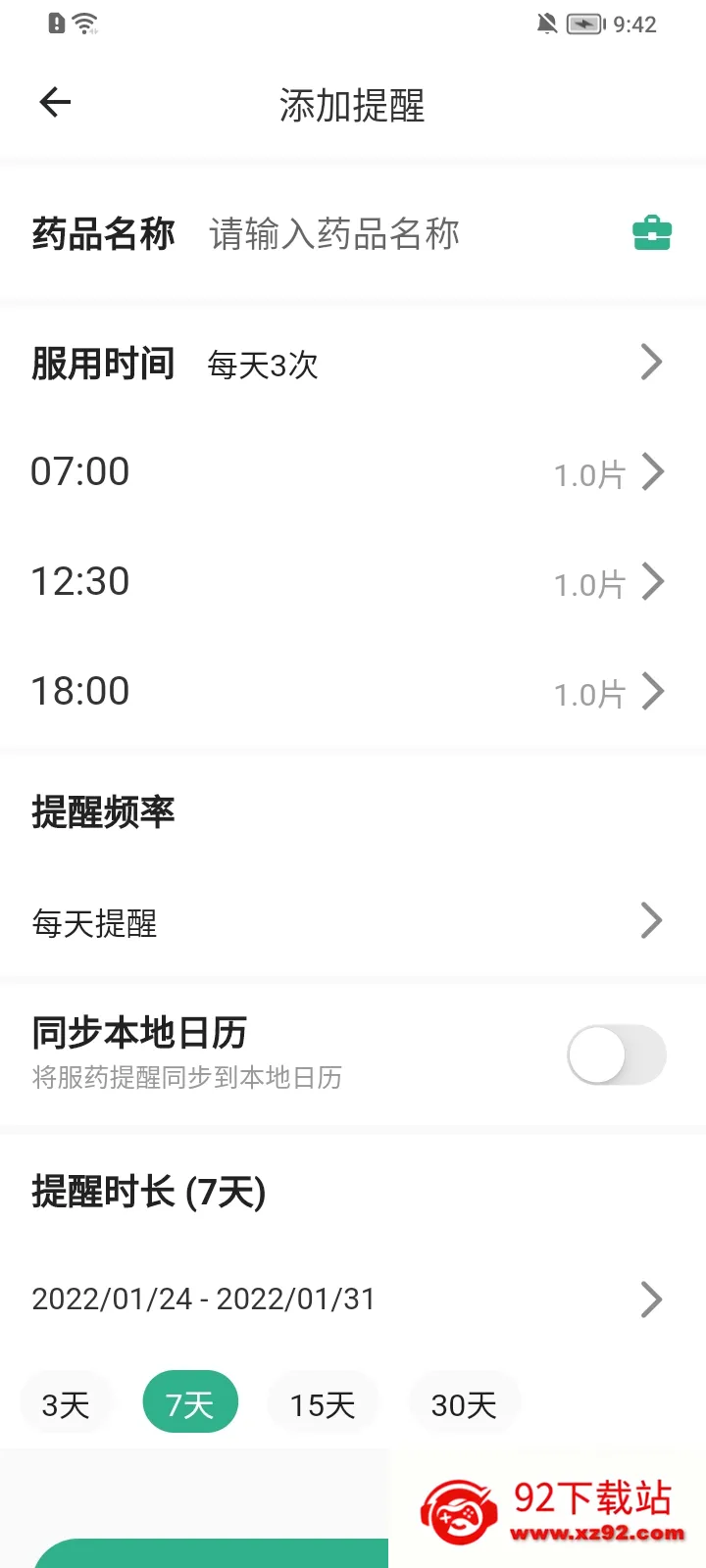Screen dimensions: 706x1568
Task: Choose the 30天 duration chip
Action: (x=465, y=1404)
